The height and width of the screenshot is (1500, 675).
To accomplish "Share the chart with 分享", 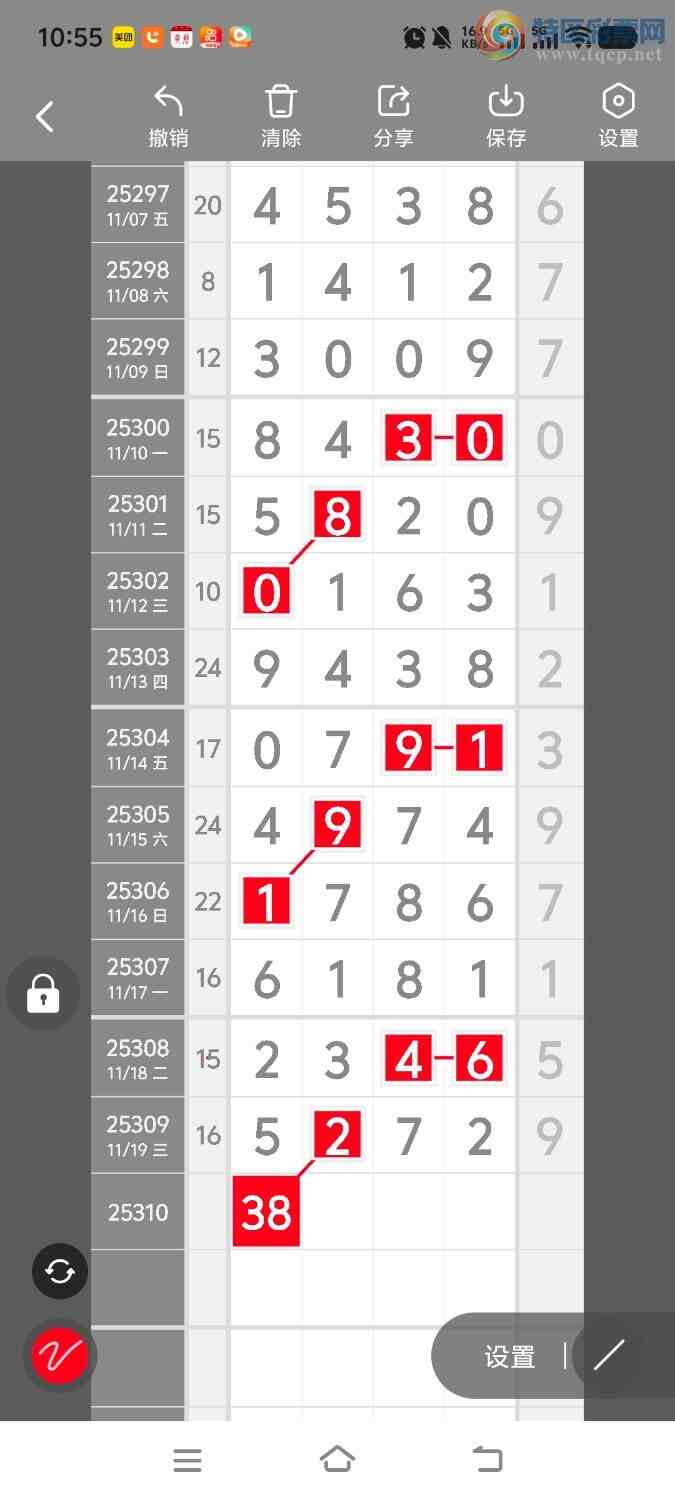I will pyautogui.click(x=394, y=117).
